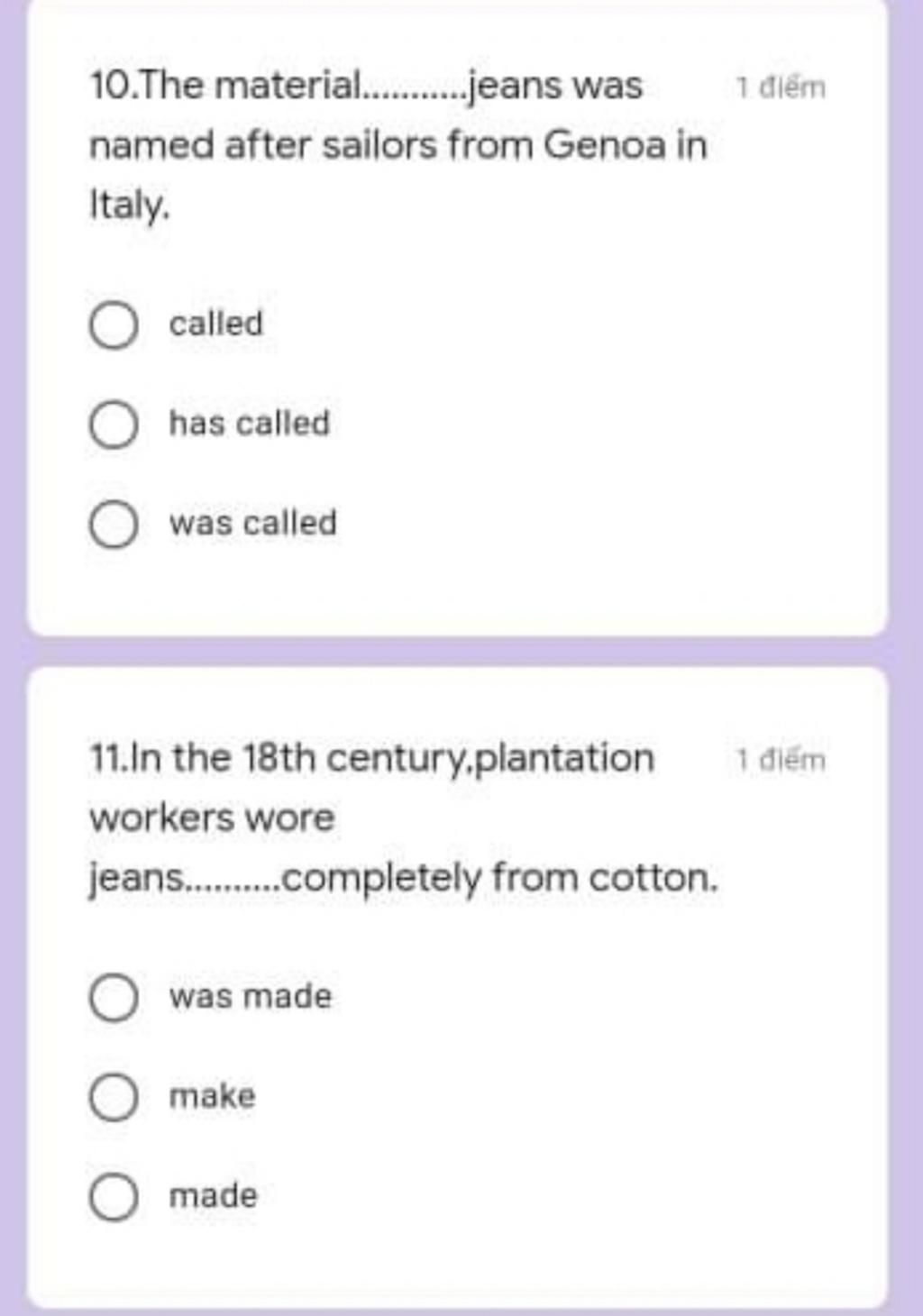The width and height of the screenshot is (923, 1316).
Task: Select the "called" answer for question 10
Action: tap(114, 325)
